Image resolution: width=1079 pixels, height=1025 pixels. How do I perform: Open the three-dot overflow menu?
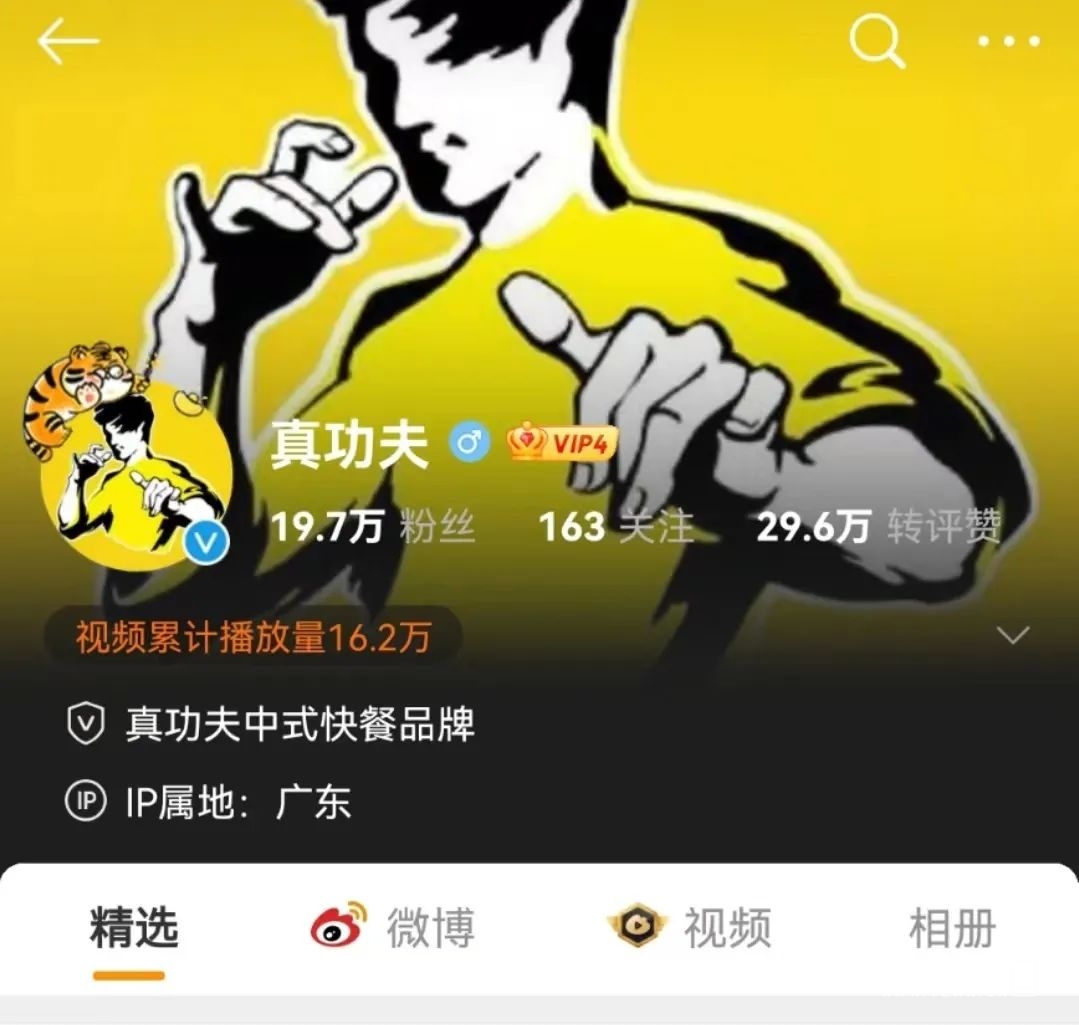[x=1009, y=42]
